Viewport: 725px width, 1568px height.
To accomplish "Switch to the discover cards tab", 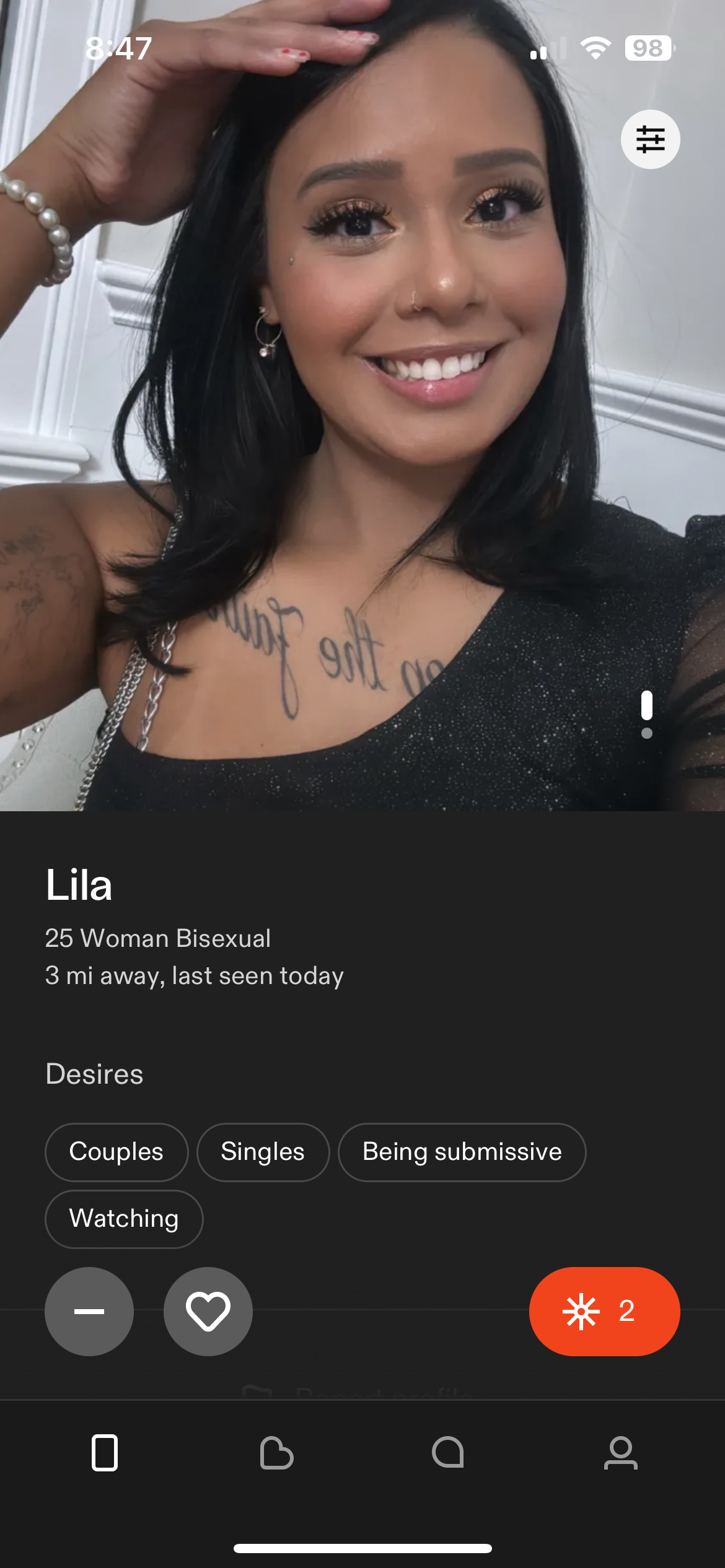I will (x=105, y=1452).
